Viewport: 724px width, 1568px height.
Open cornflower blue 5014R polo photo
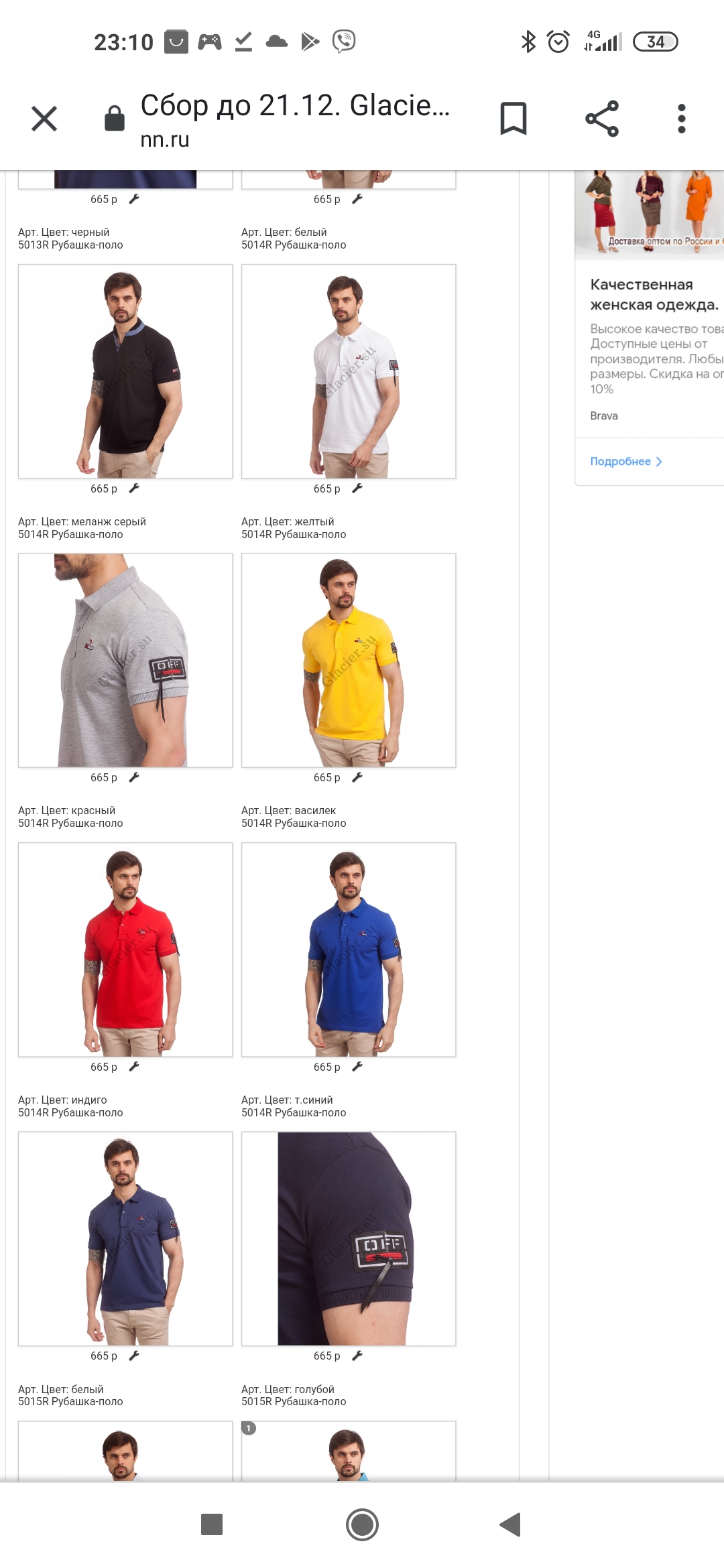(349, 950)
